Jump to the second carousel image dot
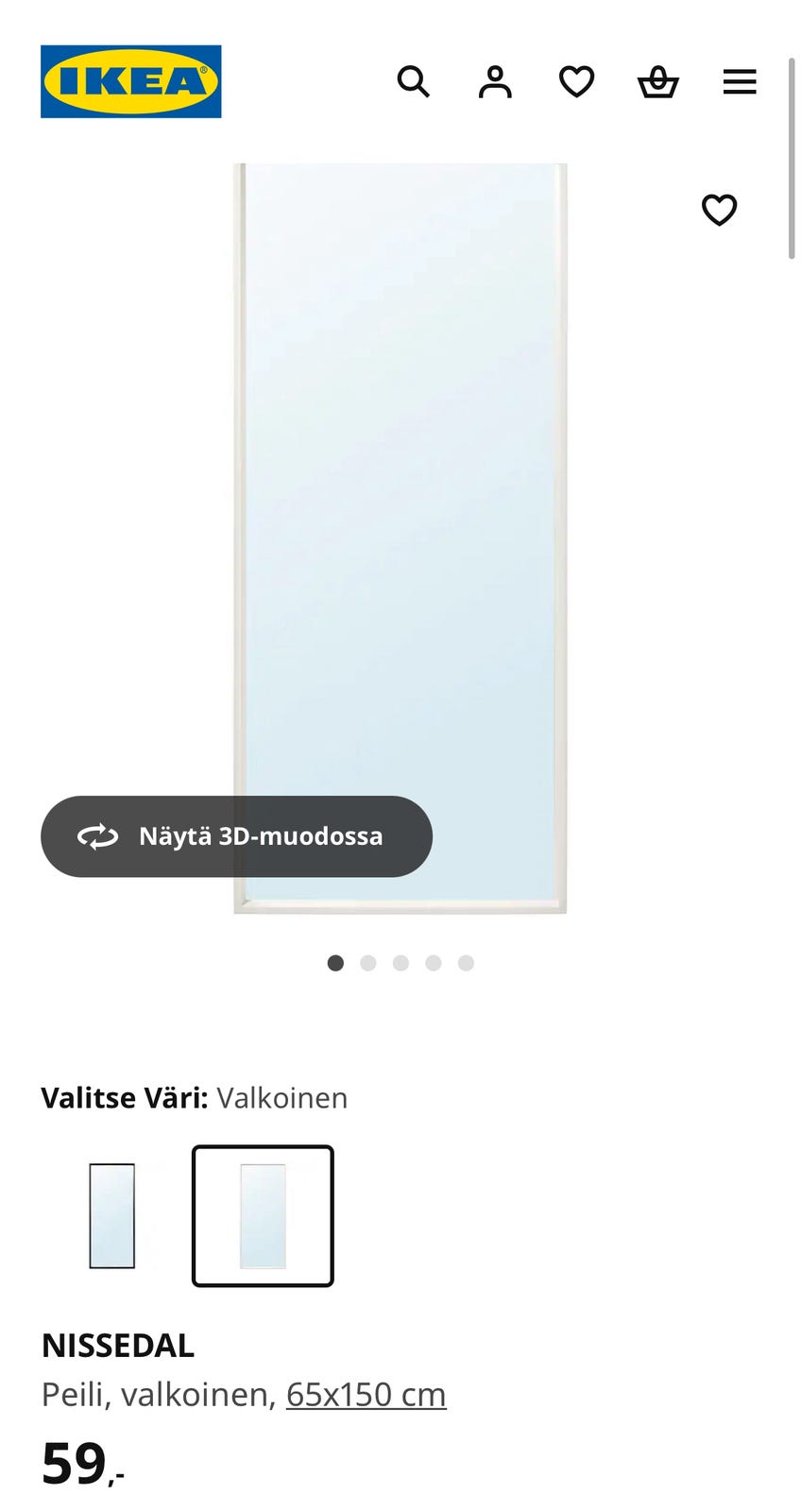 [x=368, y=963]
